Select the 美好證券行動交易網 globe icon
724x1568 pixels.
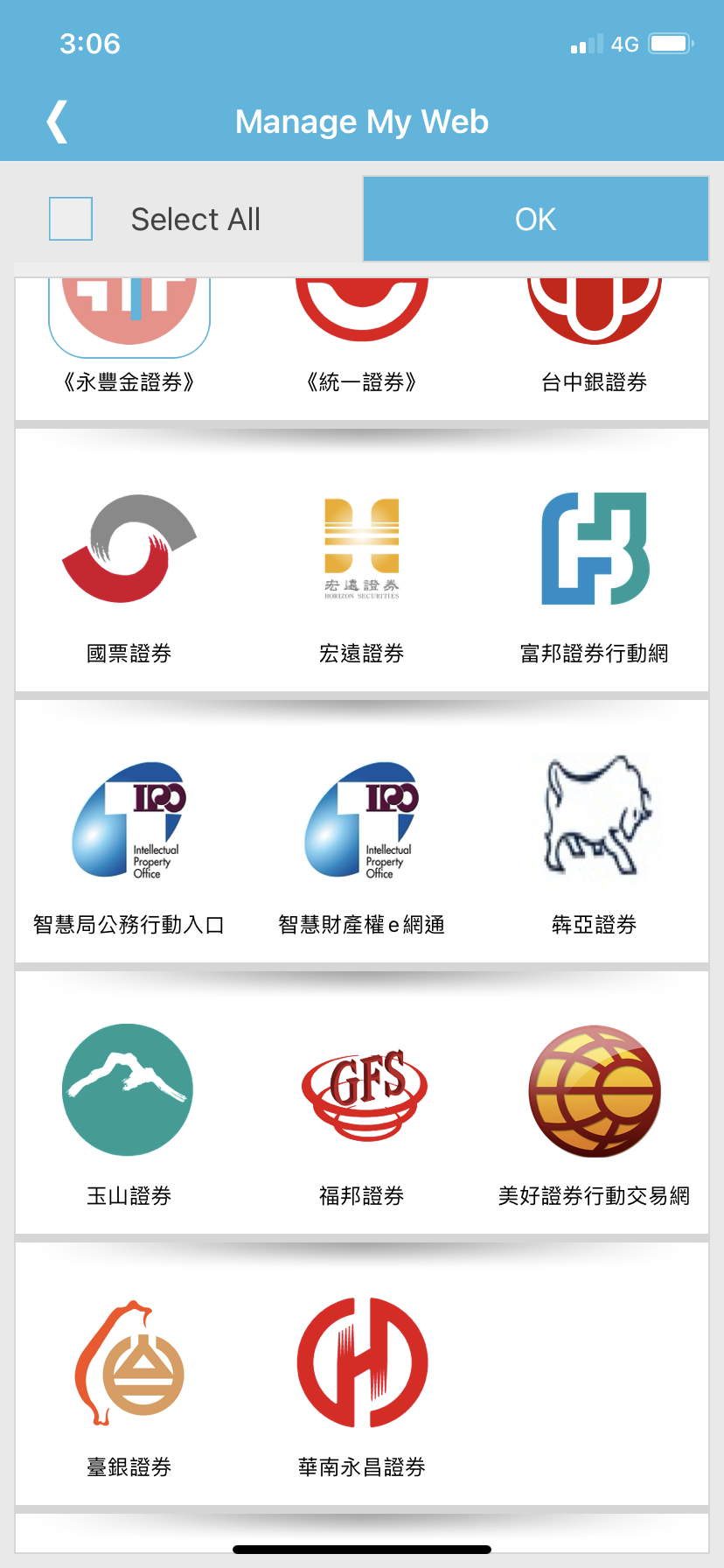tap(595, 1089)
